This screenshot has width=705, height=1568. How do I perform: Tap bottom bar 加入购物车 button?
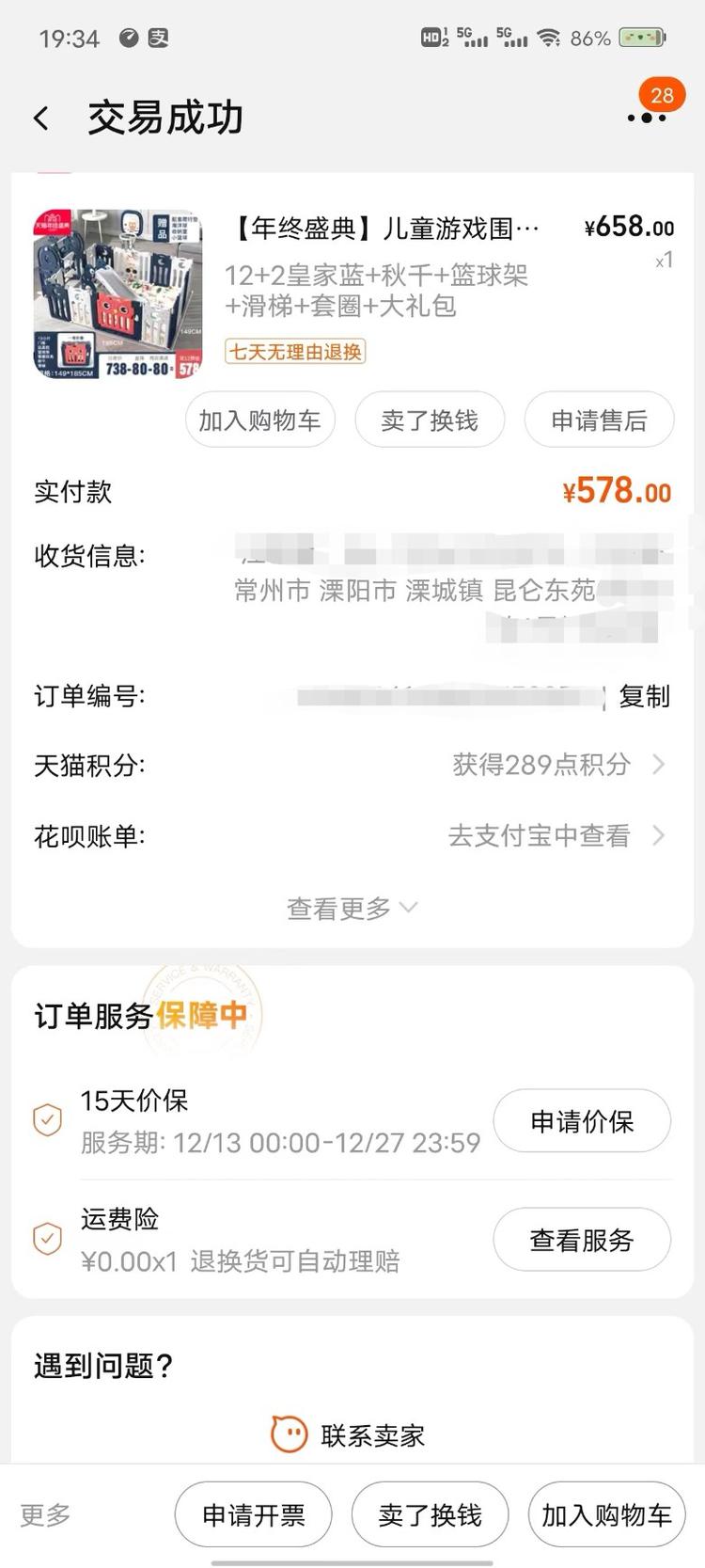point(606,1514)
